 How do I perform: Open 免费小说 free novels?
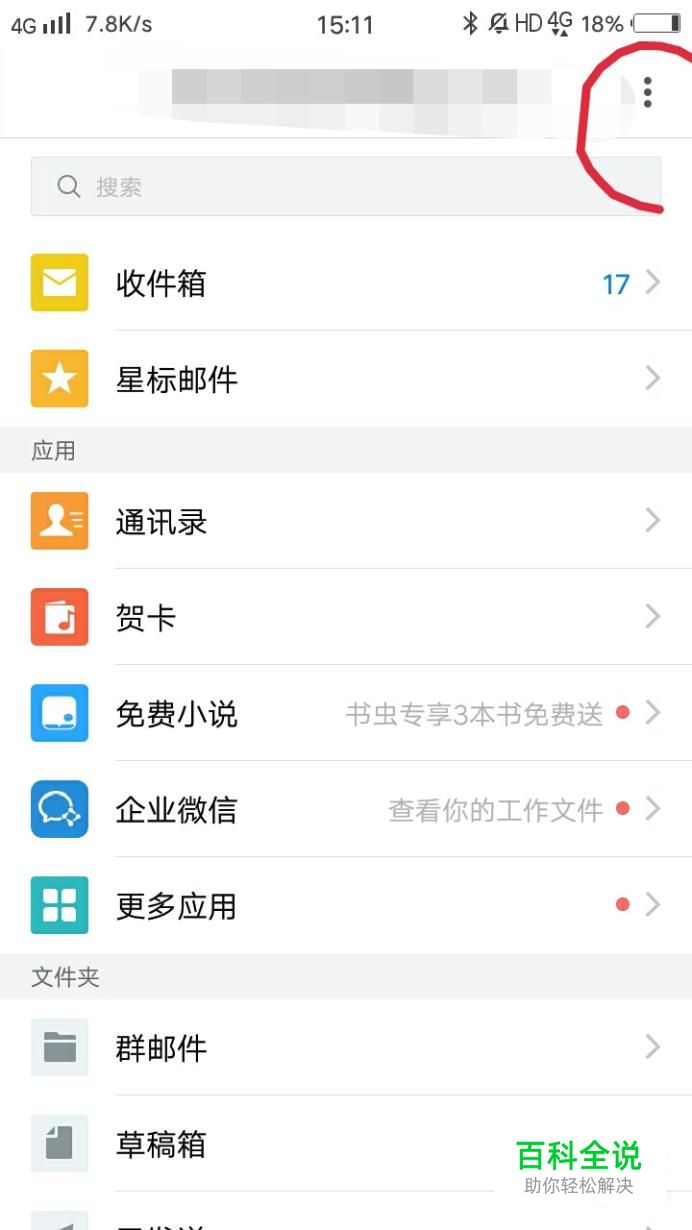pyautogui.click(x=345, y=714)
